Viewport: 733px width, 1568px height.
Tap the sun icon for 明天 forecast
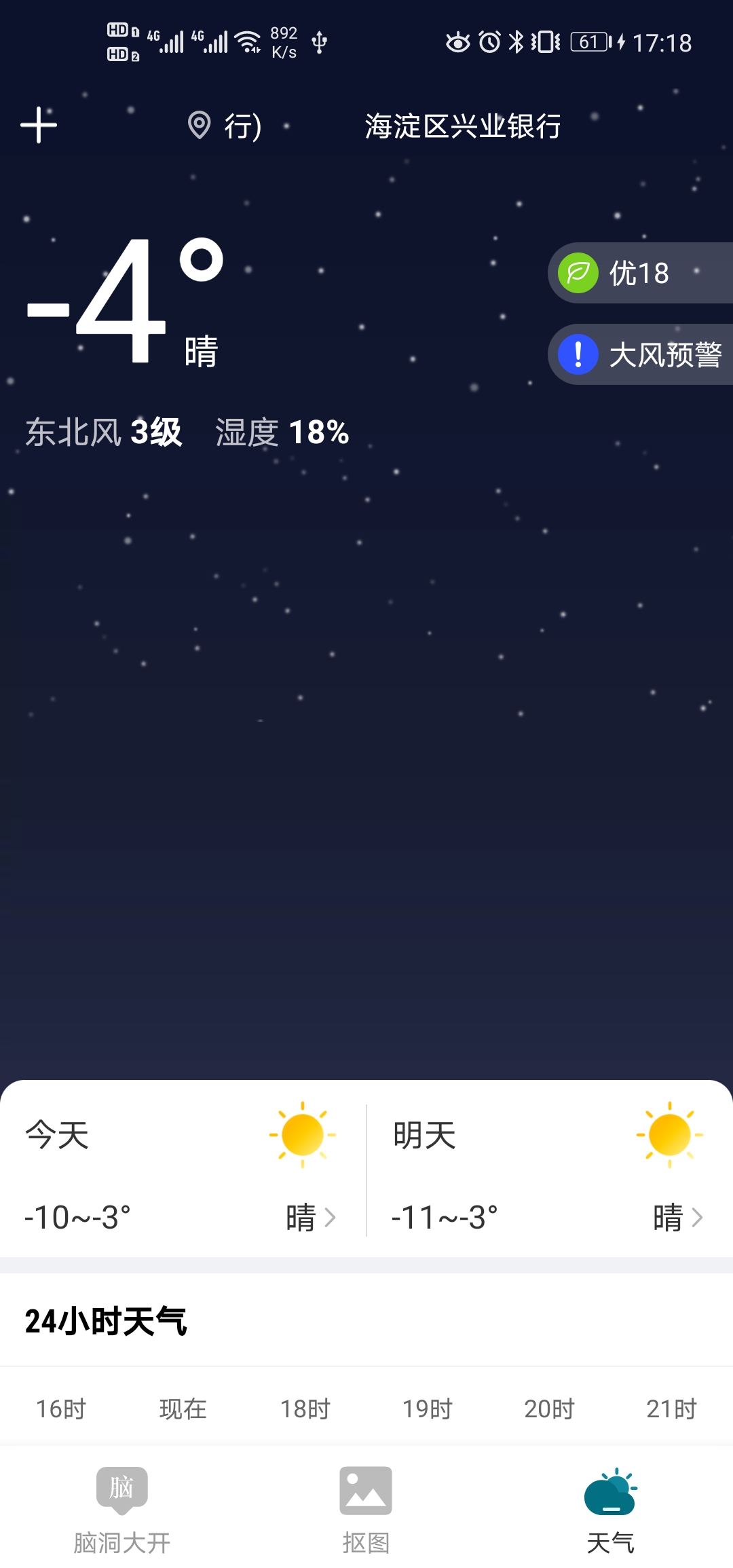click(669, 1134)
